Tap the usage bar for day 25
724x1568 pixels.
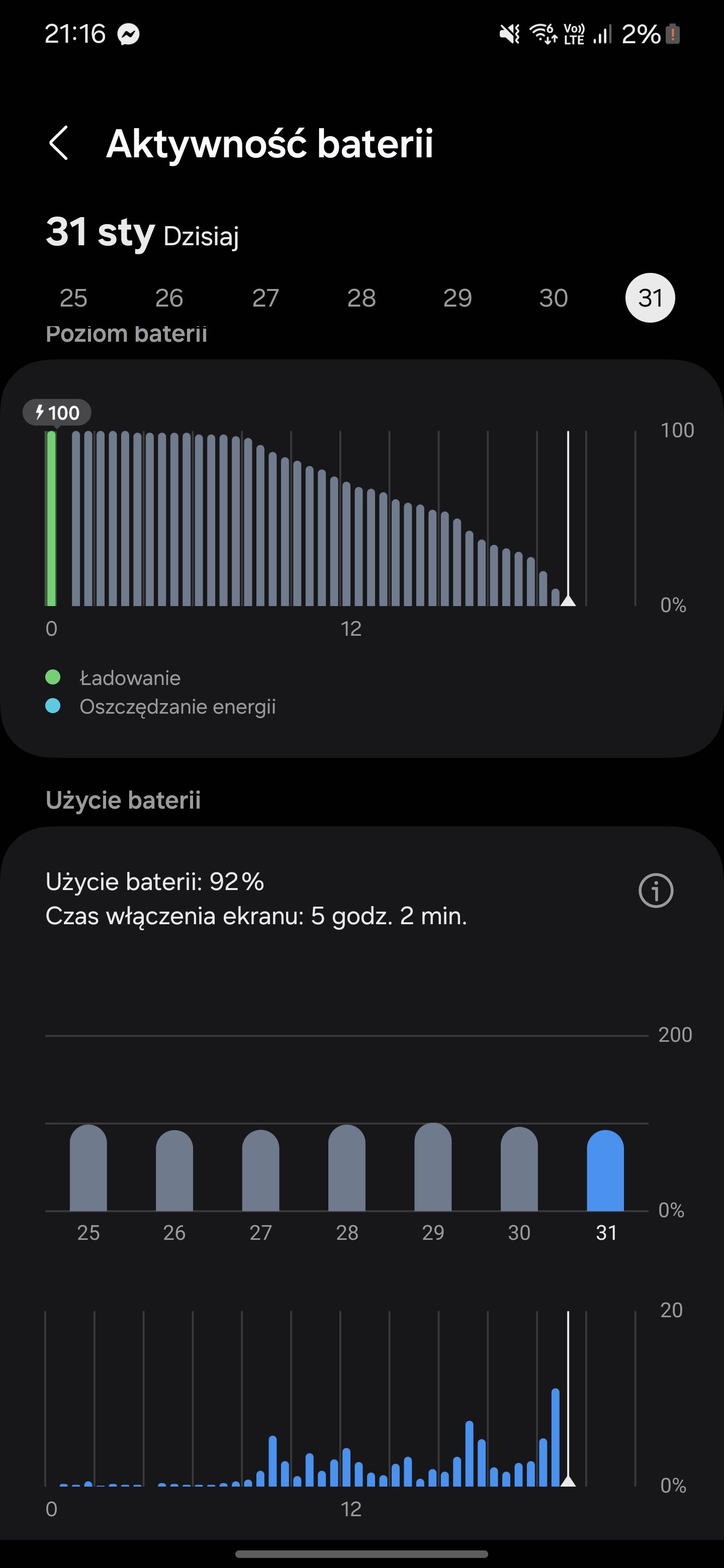(x=88, y=1167)
